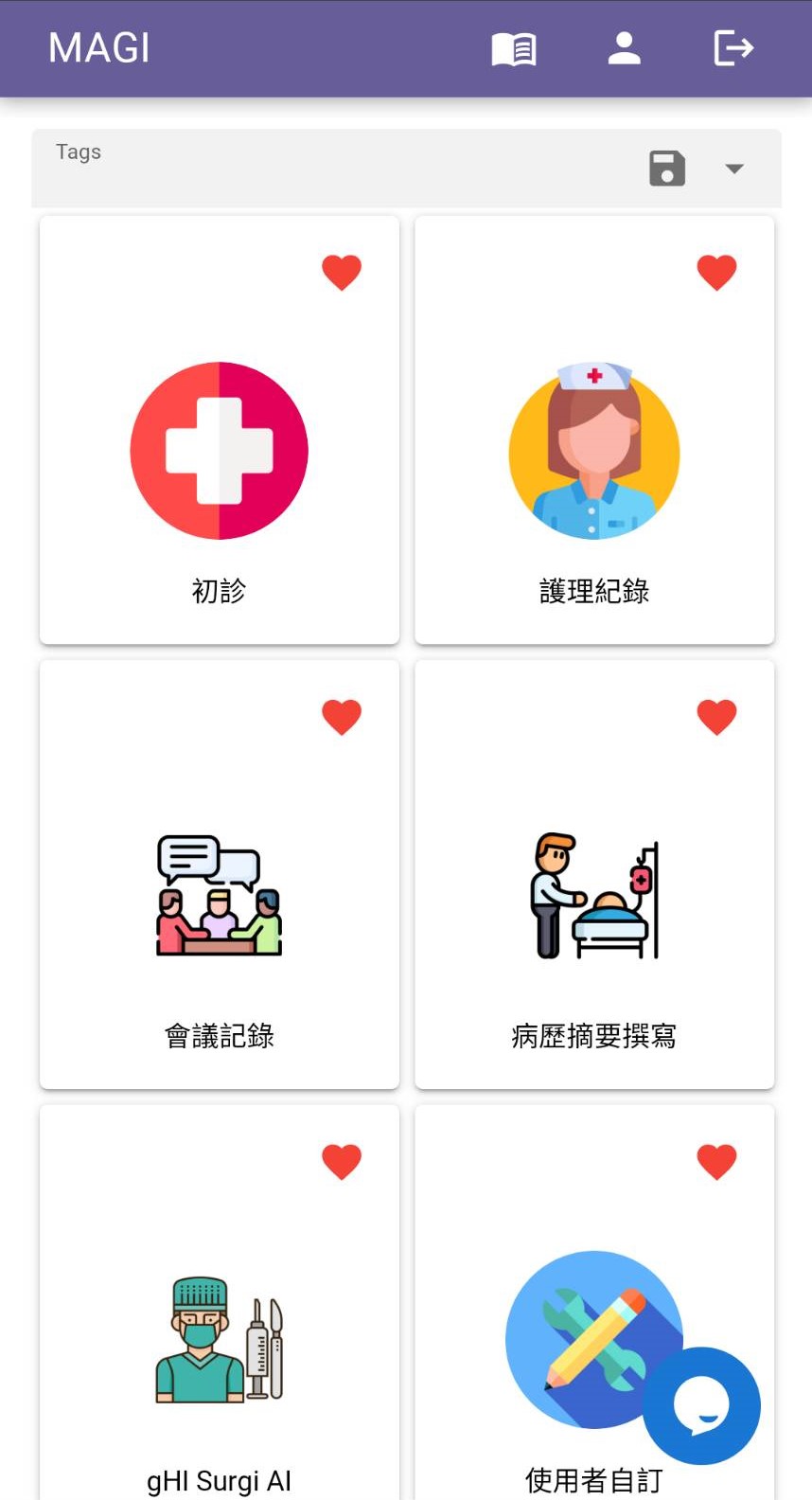Toggle the heart on 會議記錄
This screenshot has width=812, height=1500.
[x=342, y=717]
